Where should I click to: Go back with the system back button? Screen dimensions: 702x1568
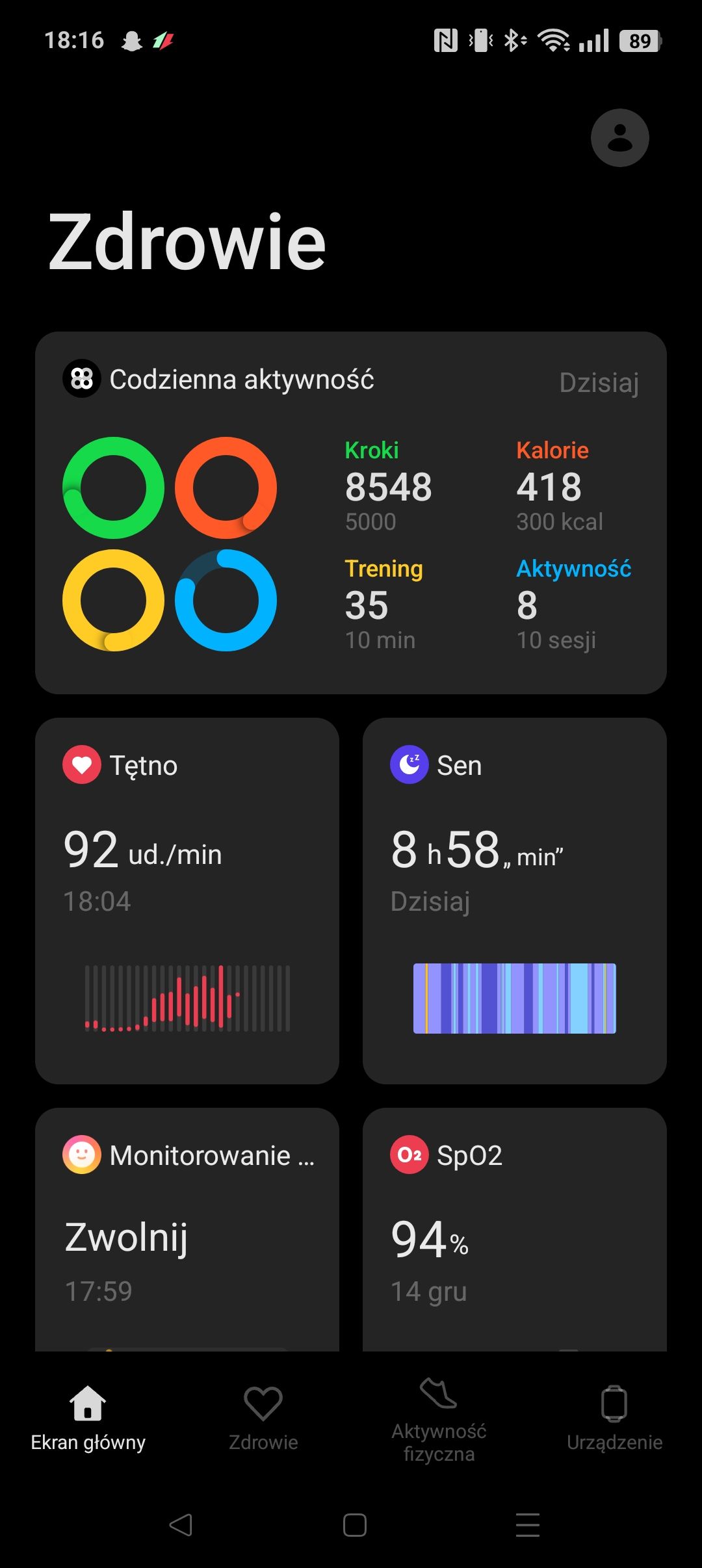point(181,1524)
